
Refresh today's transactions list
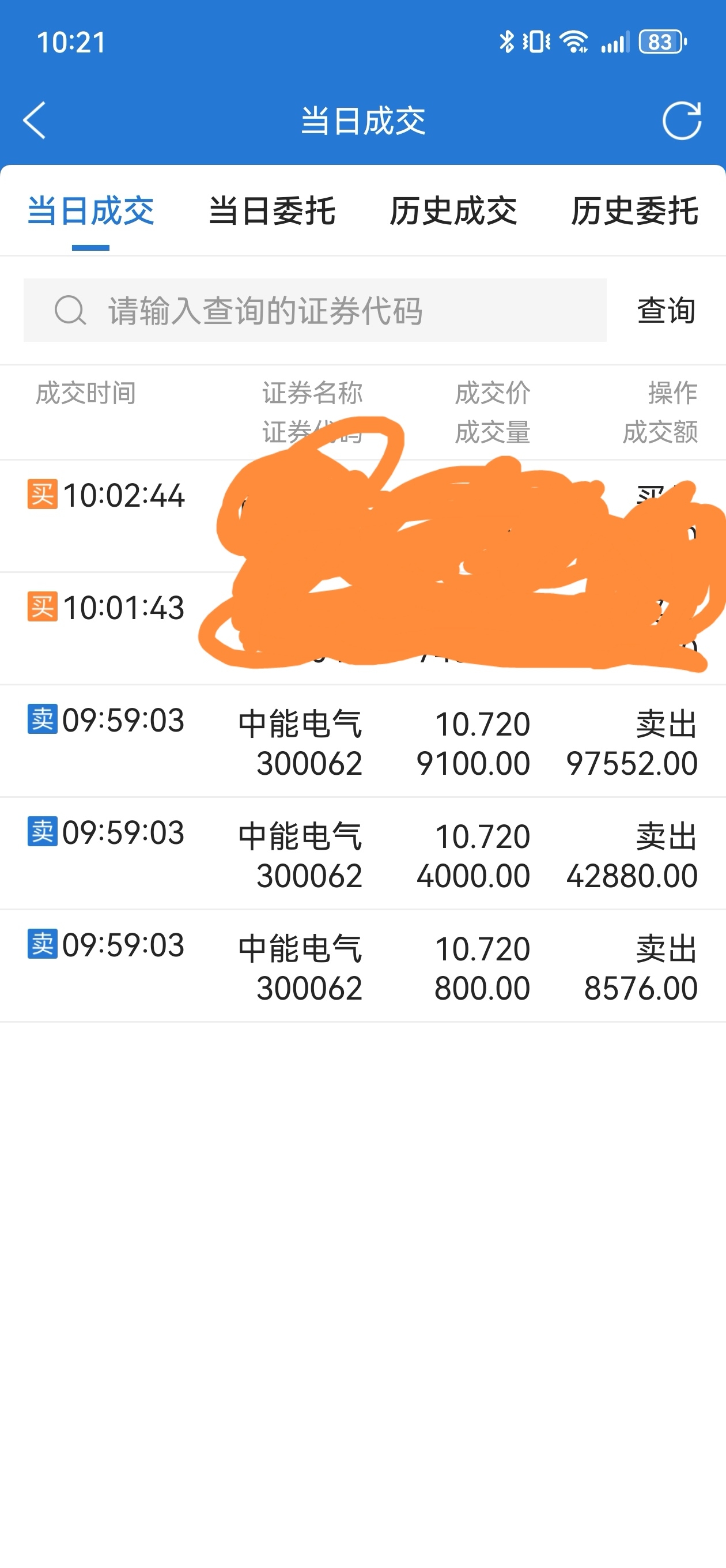[x=682, y=120]
